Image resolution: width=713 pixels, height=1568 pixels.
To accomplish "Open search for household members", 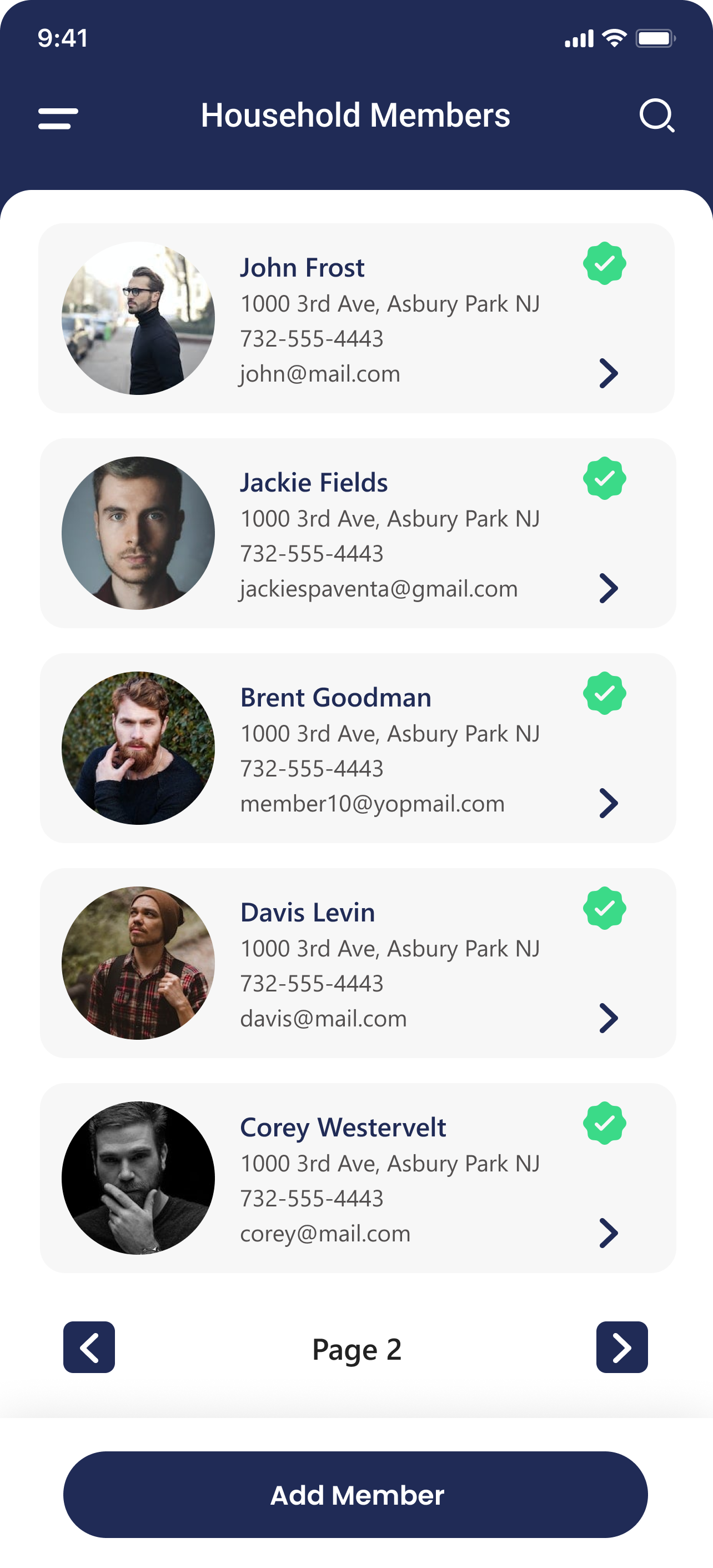I will point(656,115).
